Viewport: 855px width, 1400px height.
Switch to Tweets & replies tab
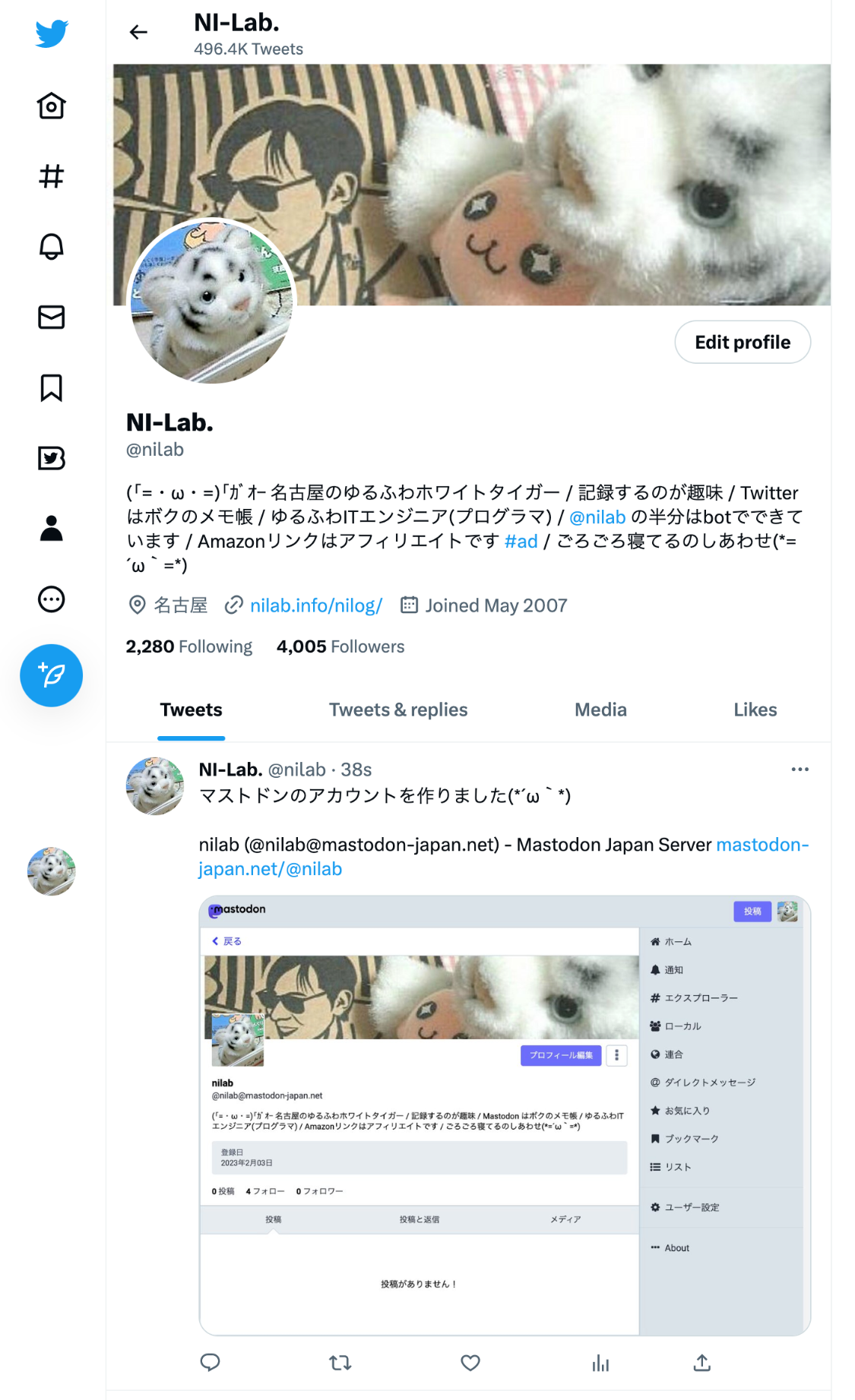[x=398, y=709]
